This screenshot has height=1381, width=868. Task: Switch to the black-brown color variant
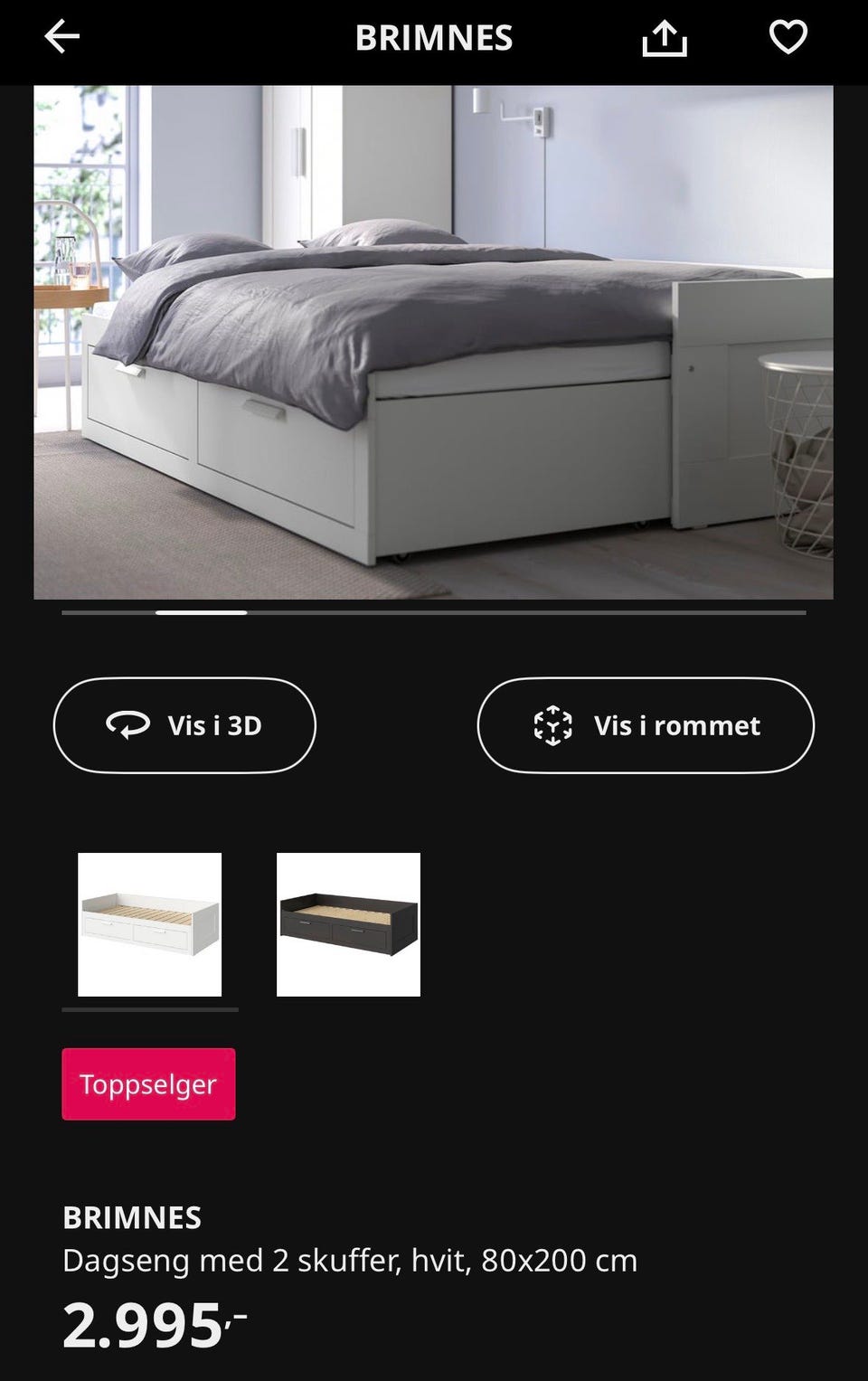(x=349, y=924)
